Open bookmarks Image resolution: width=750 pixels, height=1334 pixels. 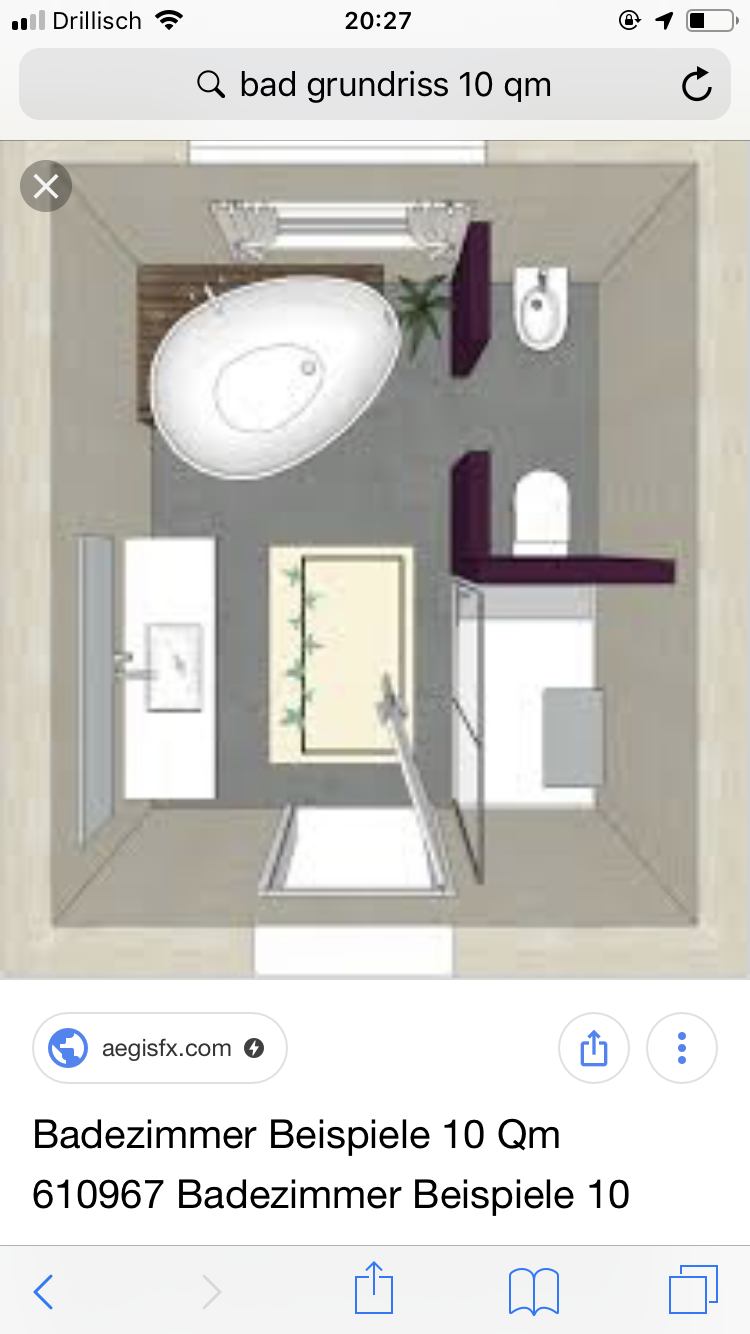tap(534, 1291)
